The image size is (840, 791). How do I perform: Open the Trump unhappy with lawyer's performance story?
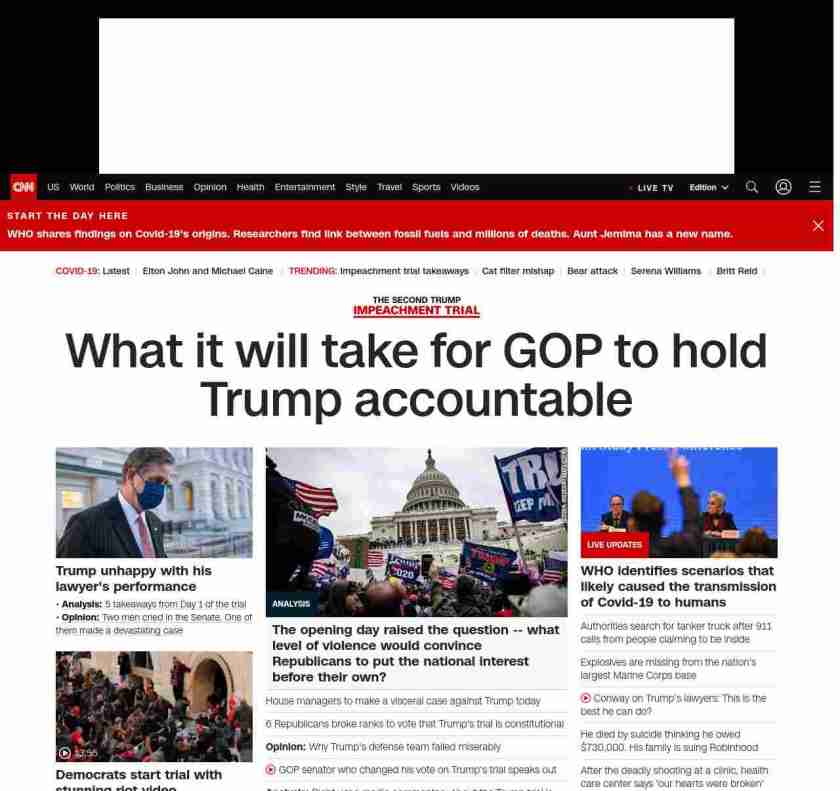coord(133,578)
